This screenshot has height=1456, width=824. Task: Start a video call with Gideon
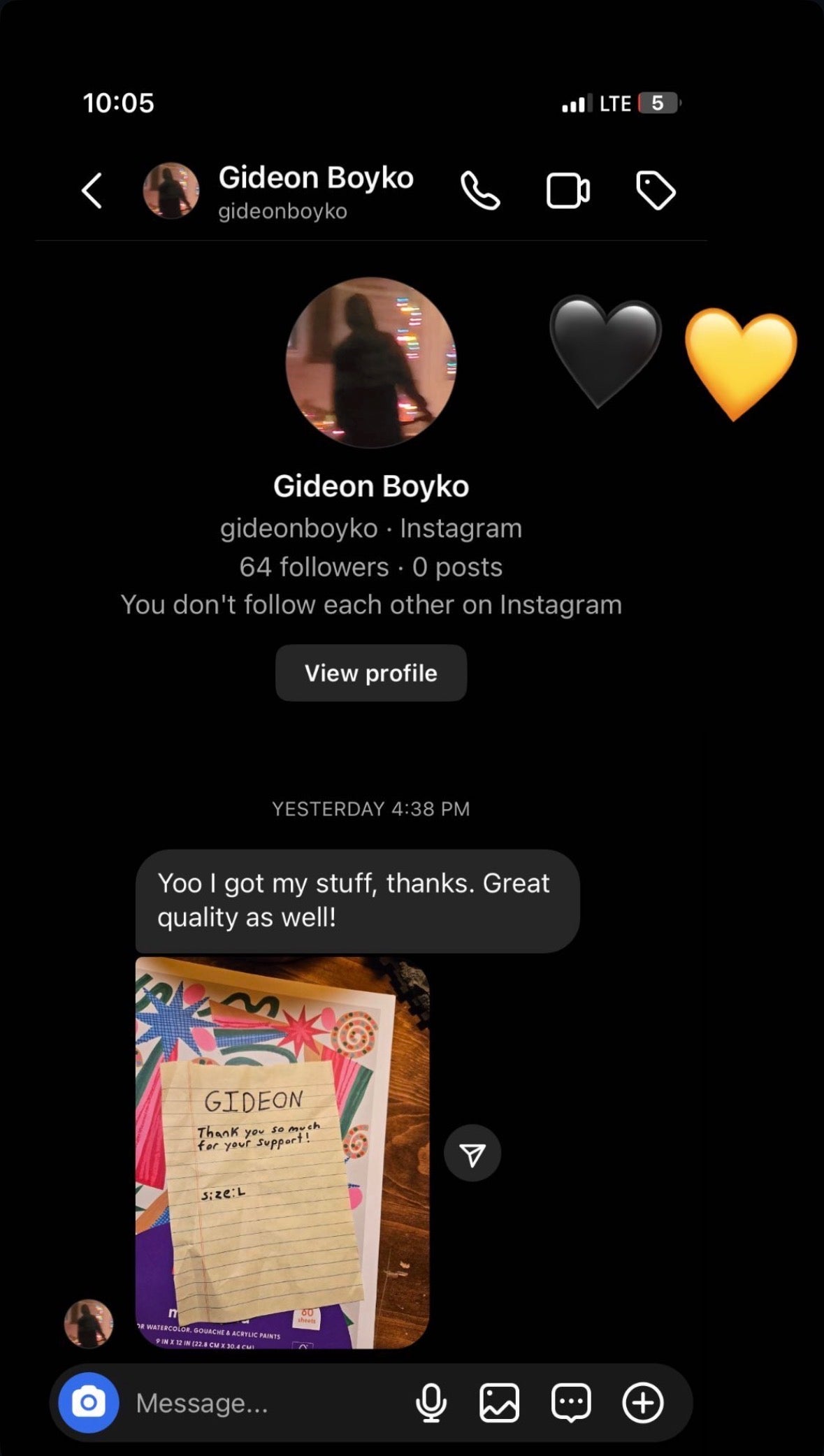tap(568, 191)
